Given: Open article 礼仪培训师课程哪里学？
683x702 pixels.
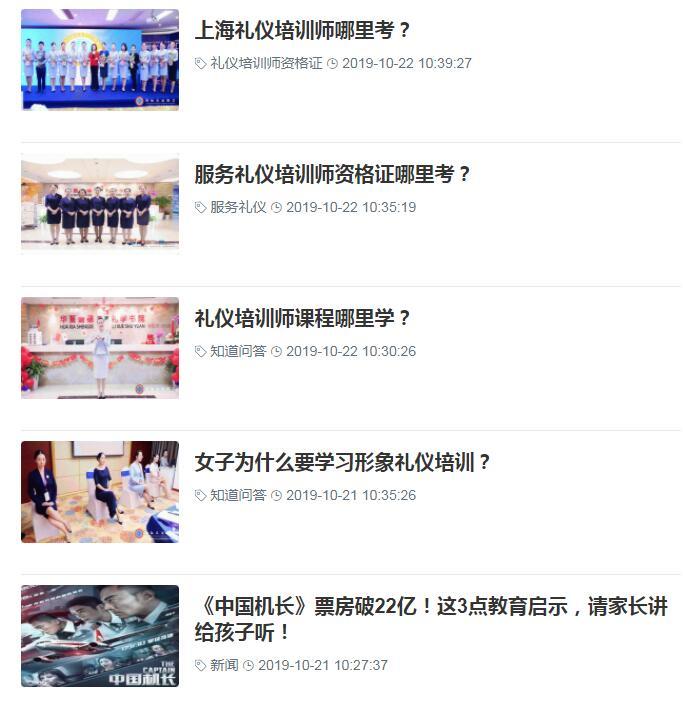Looking at the screenshot, I should (302, 319).
